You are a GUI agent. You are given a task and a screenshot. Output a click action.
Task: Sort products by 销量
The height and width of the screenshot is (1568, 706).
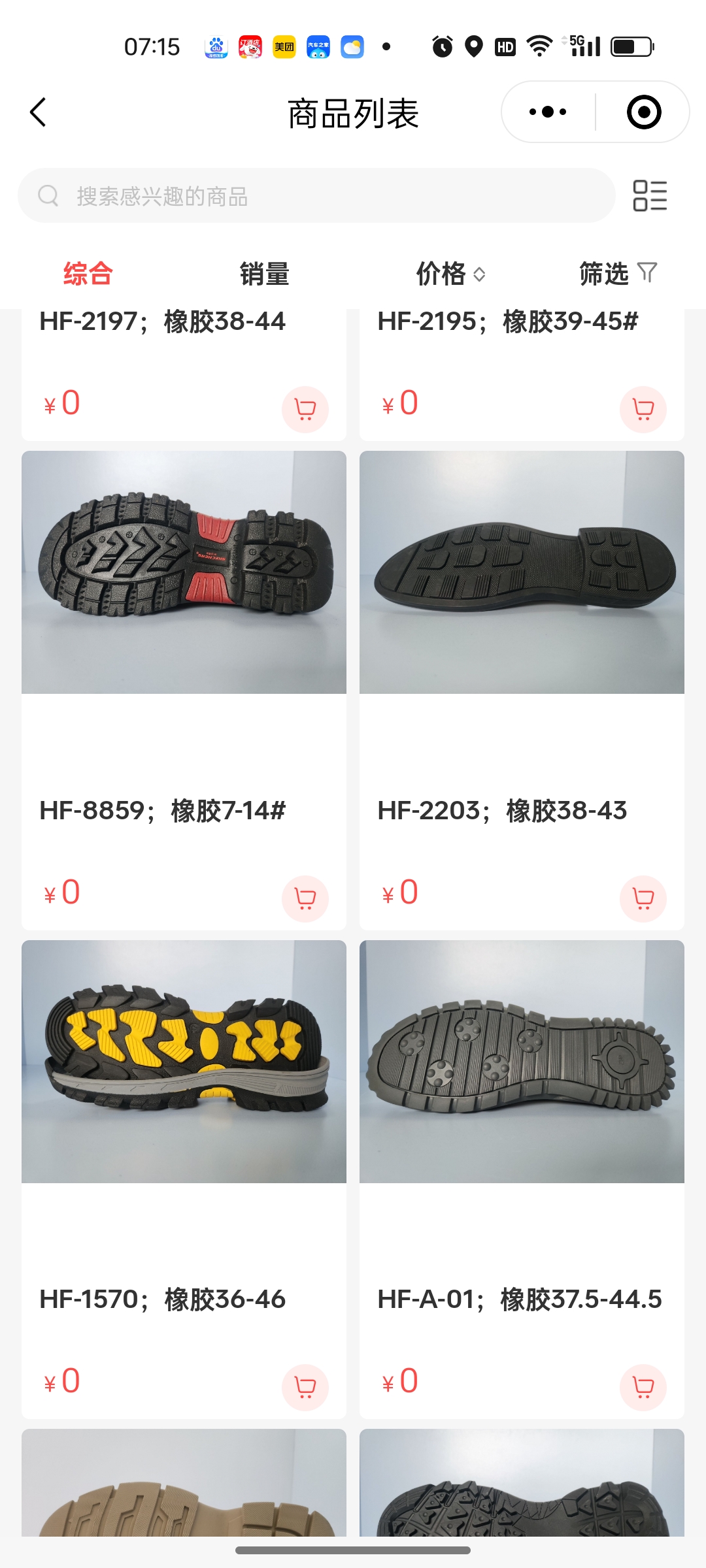[264, 274]
